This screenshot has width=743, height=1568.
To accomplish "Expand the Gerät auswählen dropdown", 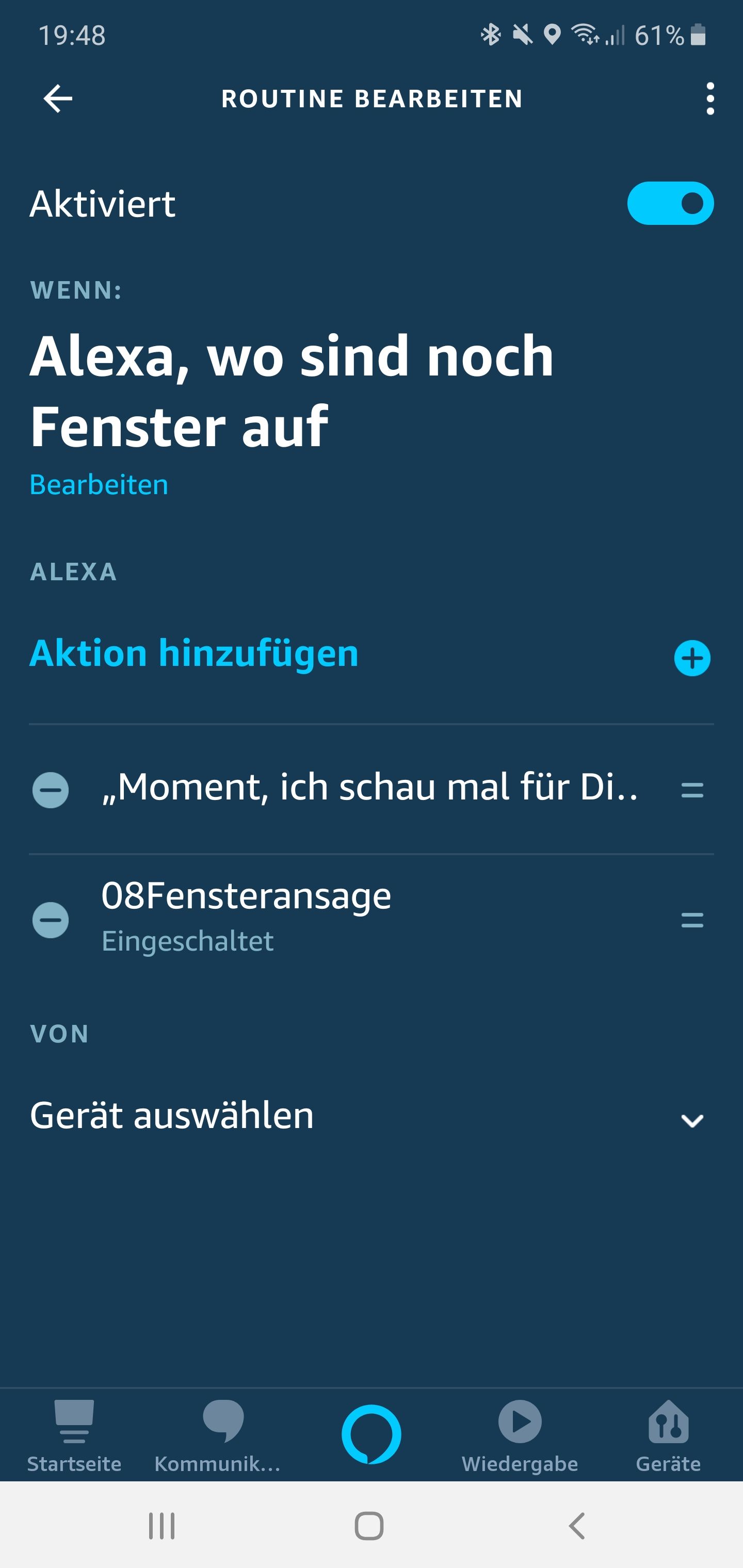I will (x=370, y=1116).
